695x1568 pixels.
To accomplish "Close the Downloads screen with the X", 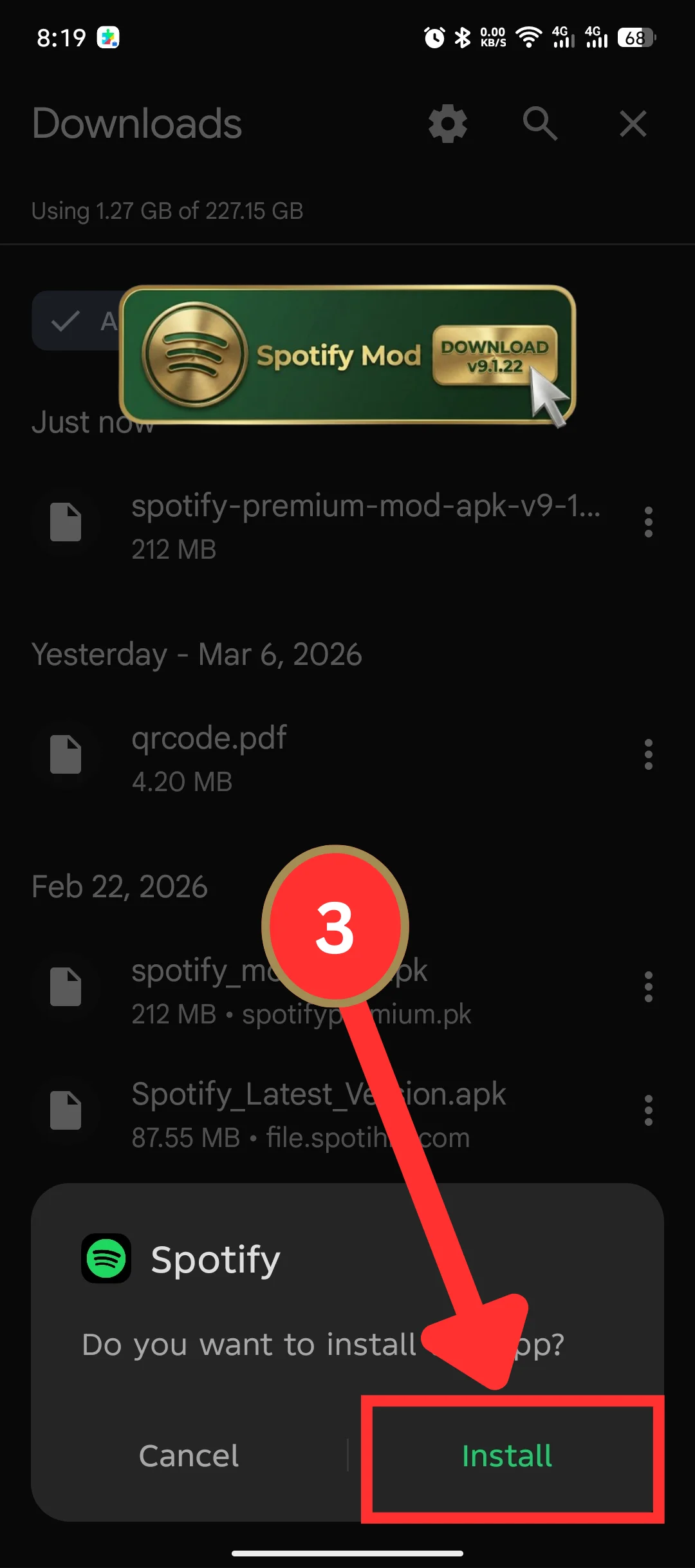I will point(632,124).
